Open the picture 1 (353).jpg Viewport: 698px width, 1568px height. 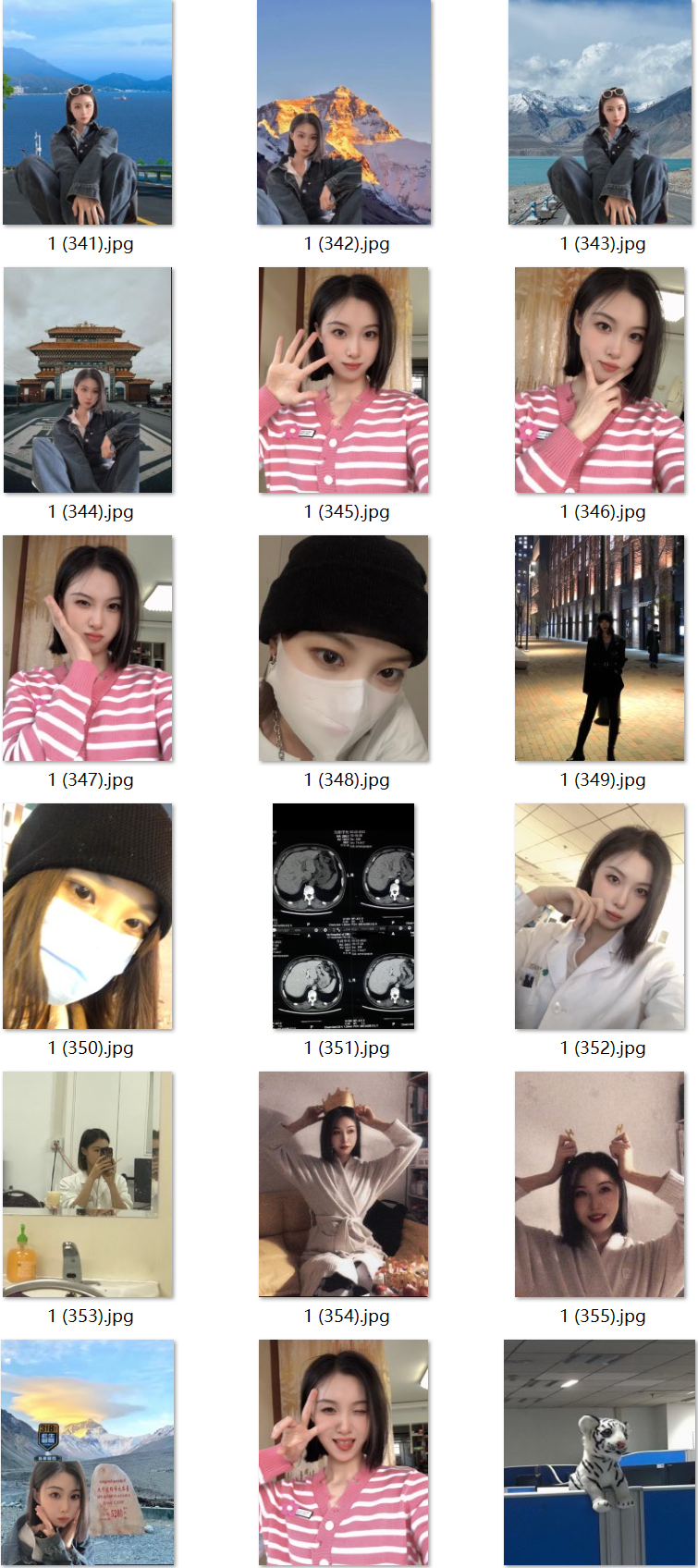(x=88, y=1184)
